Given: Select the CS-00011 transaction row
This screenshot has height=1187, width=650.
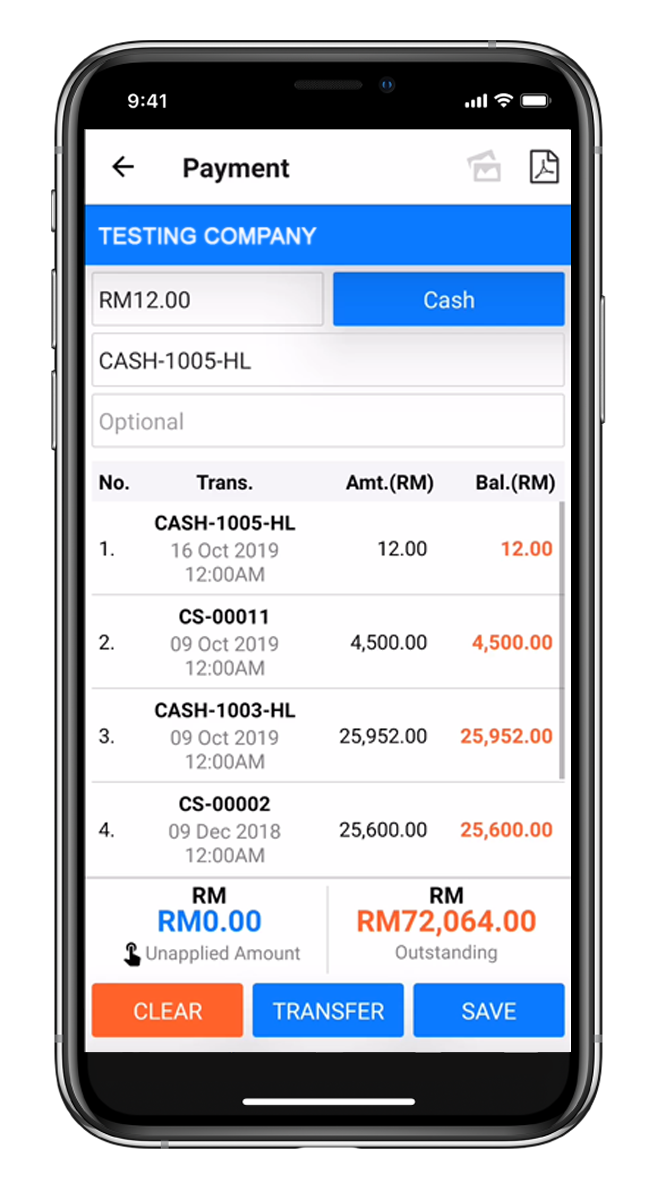Looking at the screenshot, I should click(326, 642).
